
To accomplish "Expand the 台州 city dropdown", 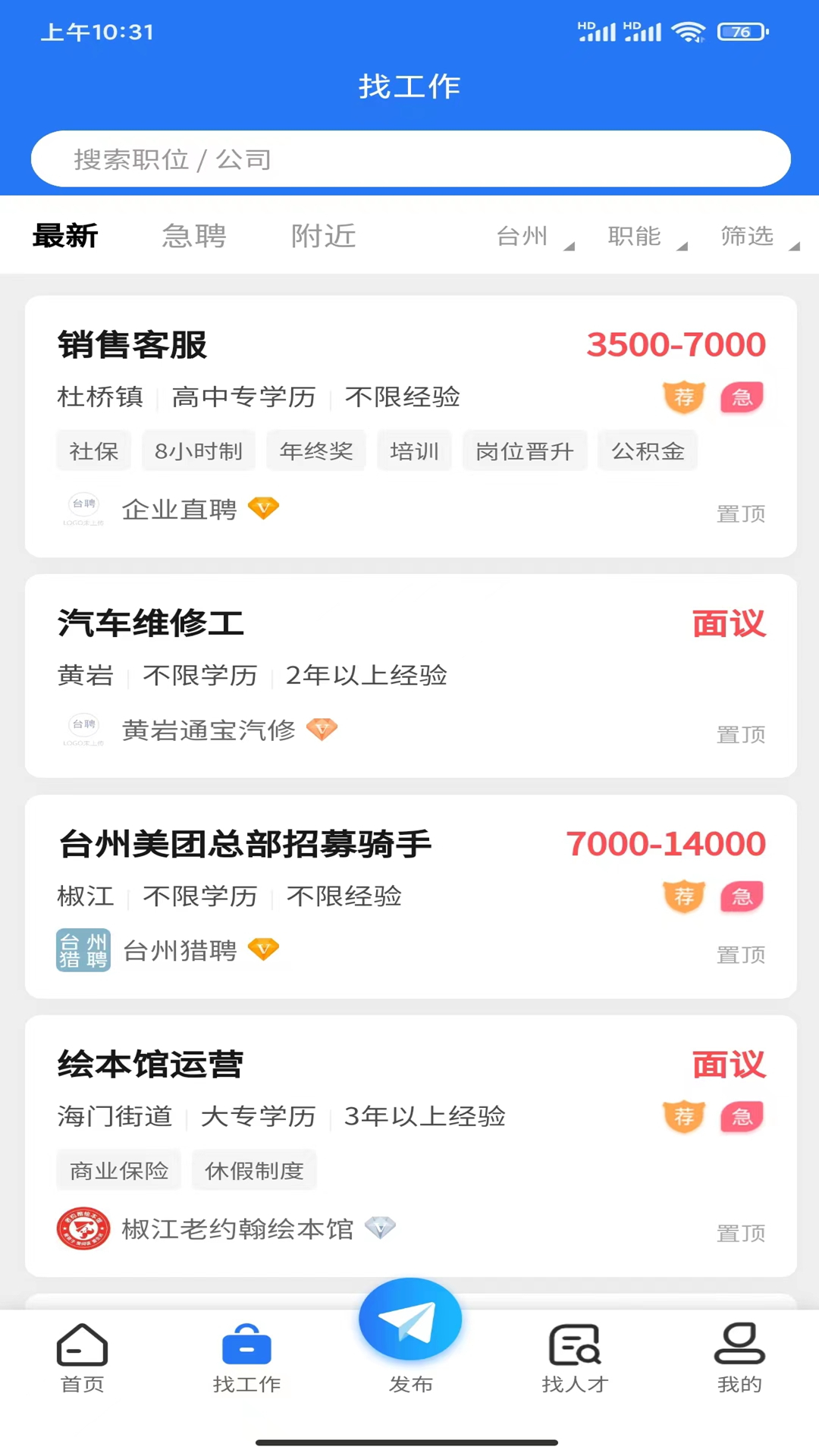I will (534, 237).
